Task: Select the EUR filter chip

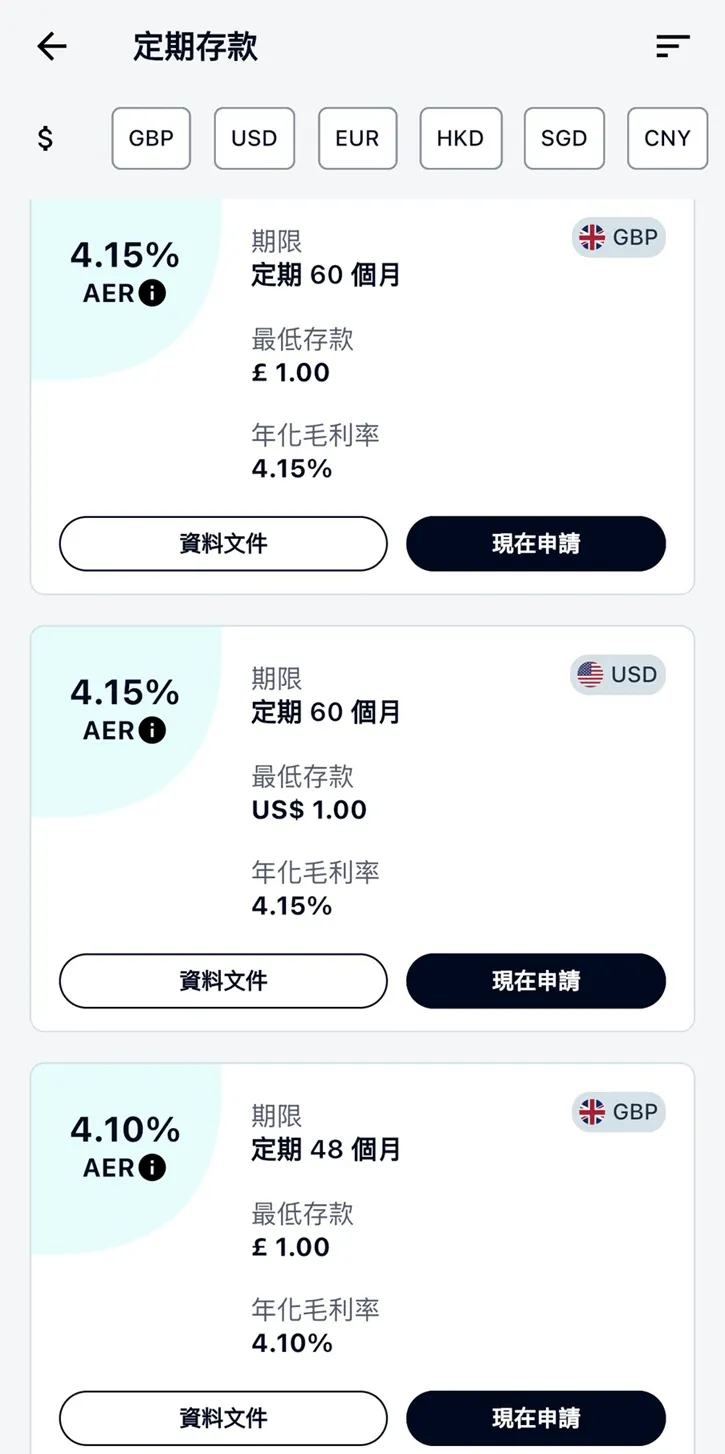Action: (357, 138)
